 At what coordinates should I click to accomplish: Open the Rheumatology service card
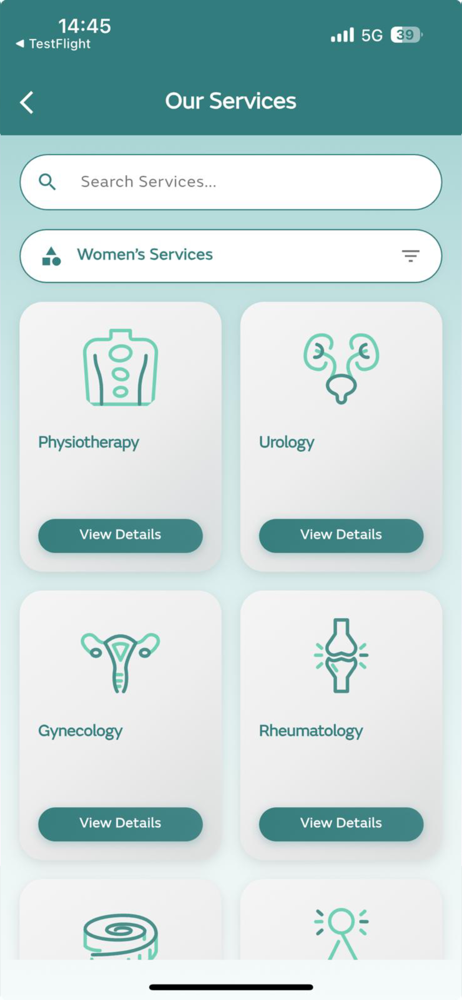(341, 724)
